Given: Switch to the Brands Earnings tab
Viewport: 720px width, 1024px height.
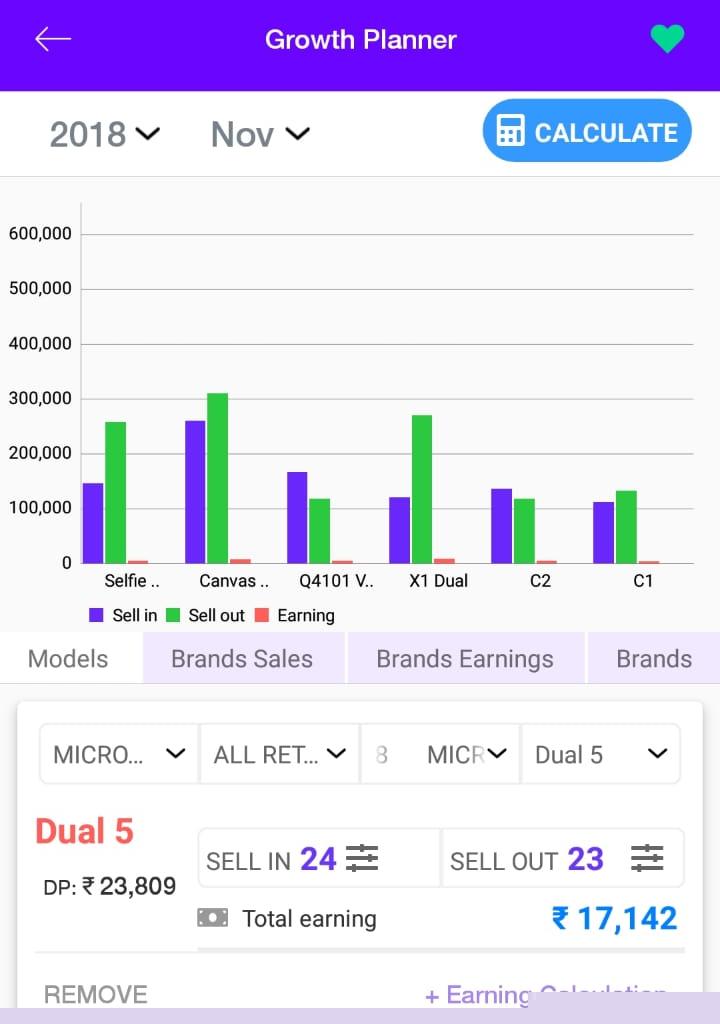Looking at the screenshot, I should 465,659.
